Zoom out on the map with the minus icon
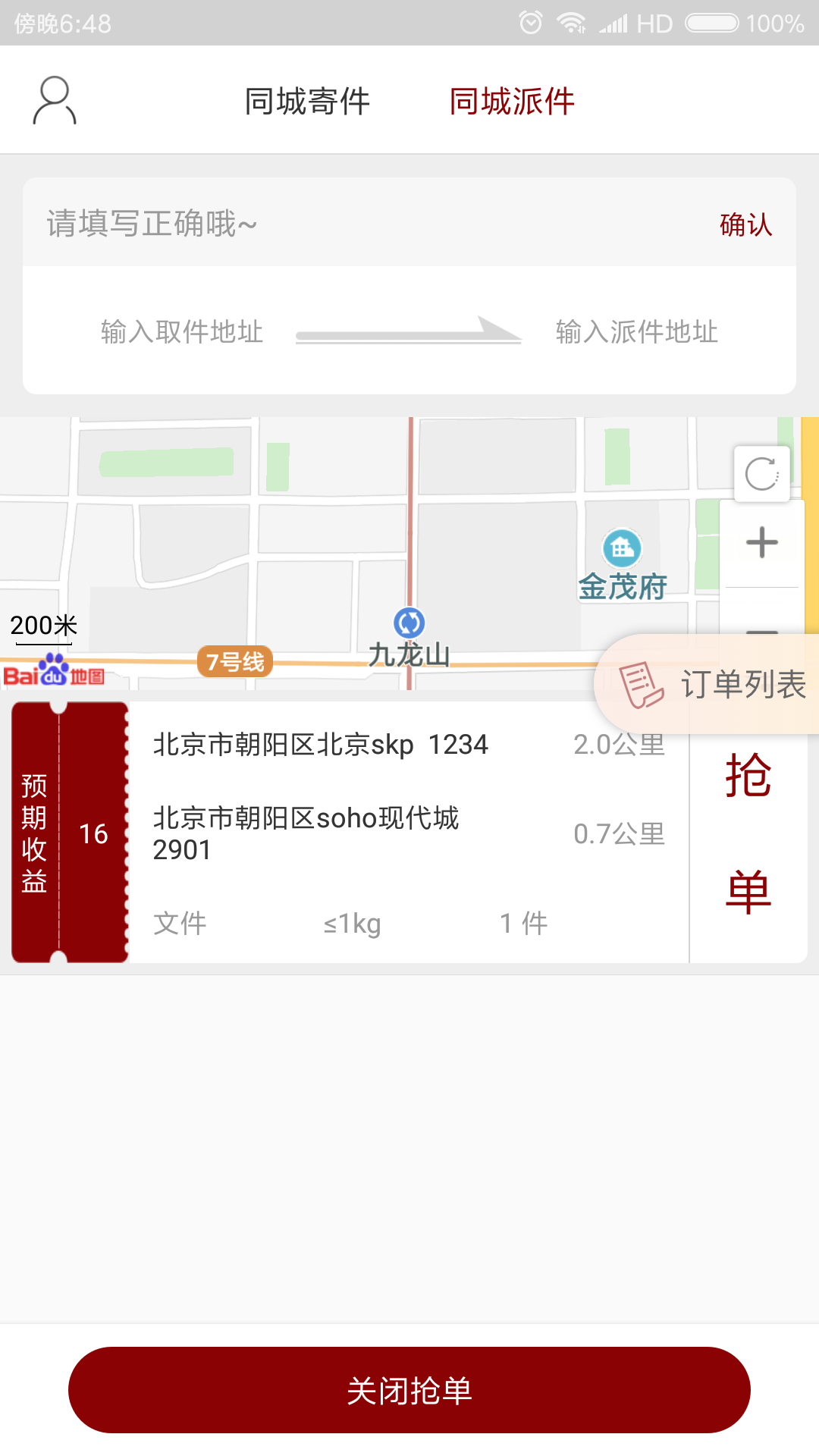The image size is (819, 1456). click(x=761, y=635)
